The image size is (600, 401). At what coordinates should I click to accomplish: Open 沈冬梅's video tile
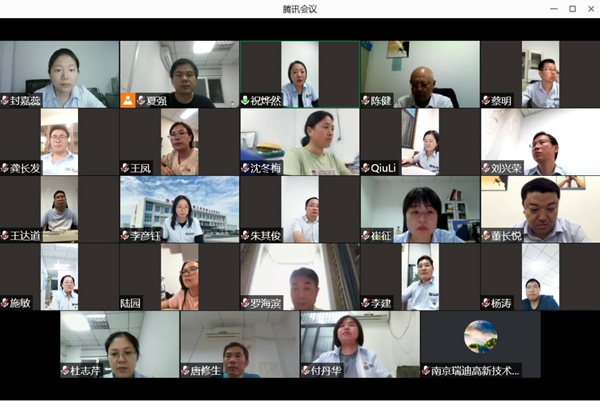pyautogui.click(x=300, y=140)
